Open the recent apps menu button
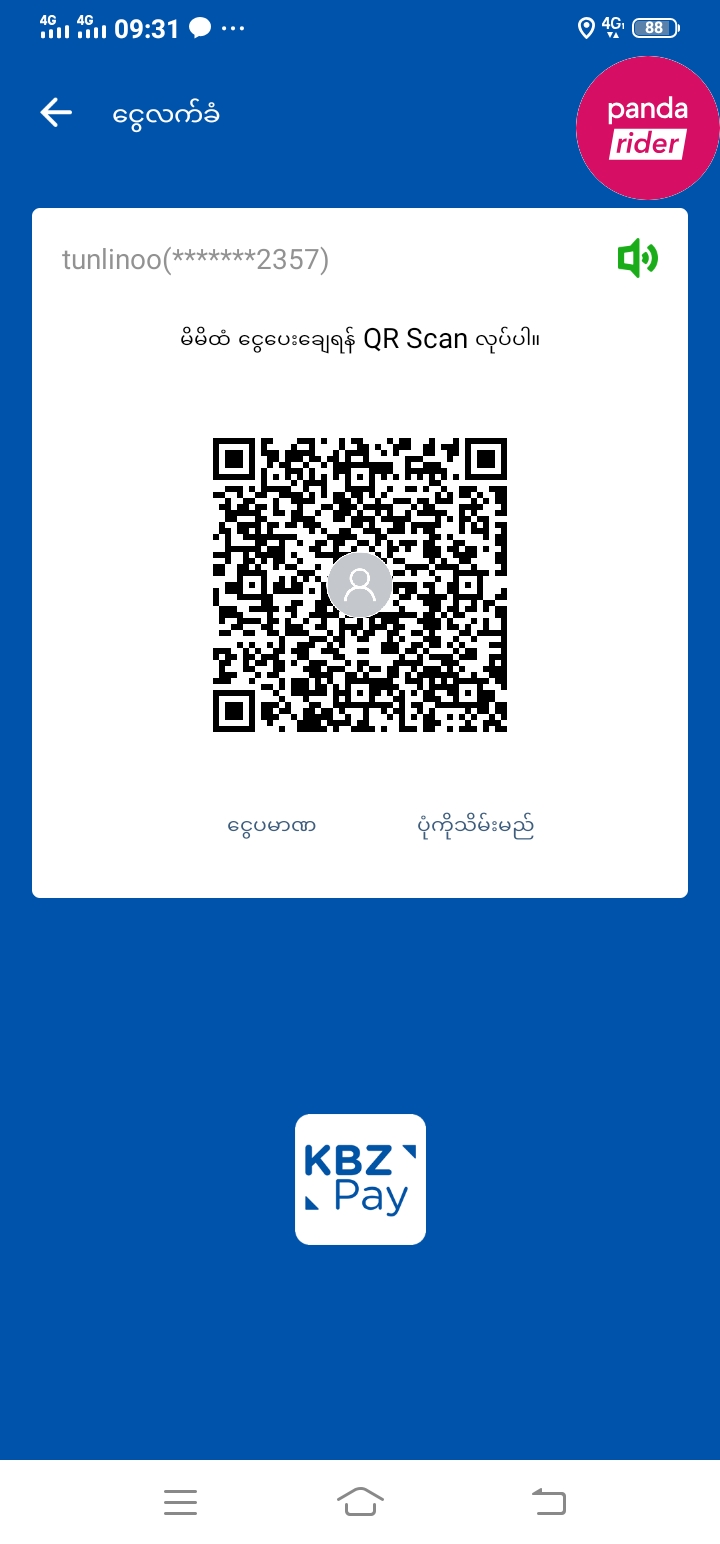The image size is (720, 1544). coord(180,1501)
